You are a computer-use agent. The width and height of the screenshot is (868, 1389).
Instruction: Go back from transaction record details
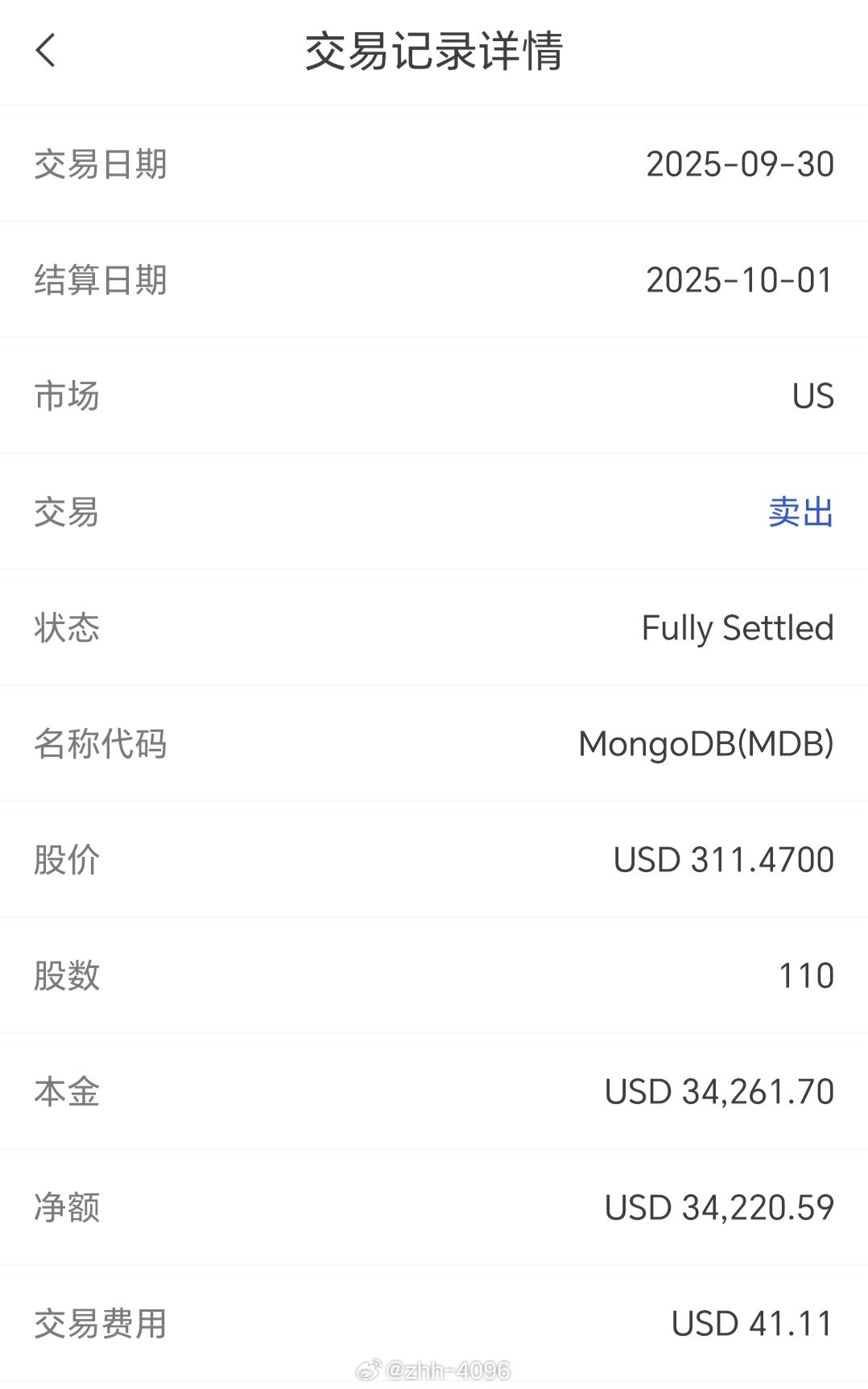[x=46, y=51]
